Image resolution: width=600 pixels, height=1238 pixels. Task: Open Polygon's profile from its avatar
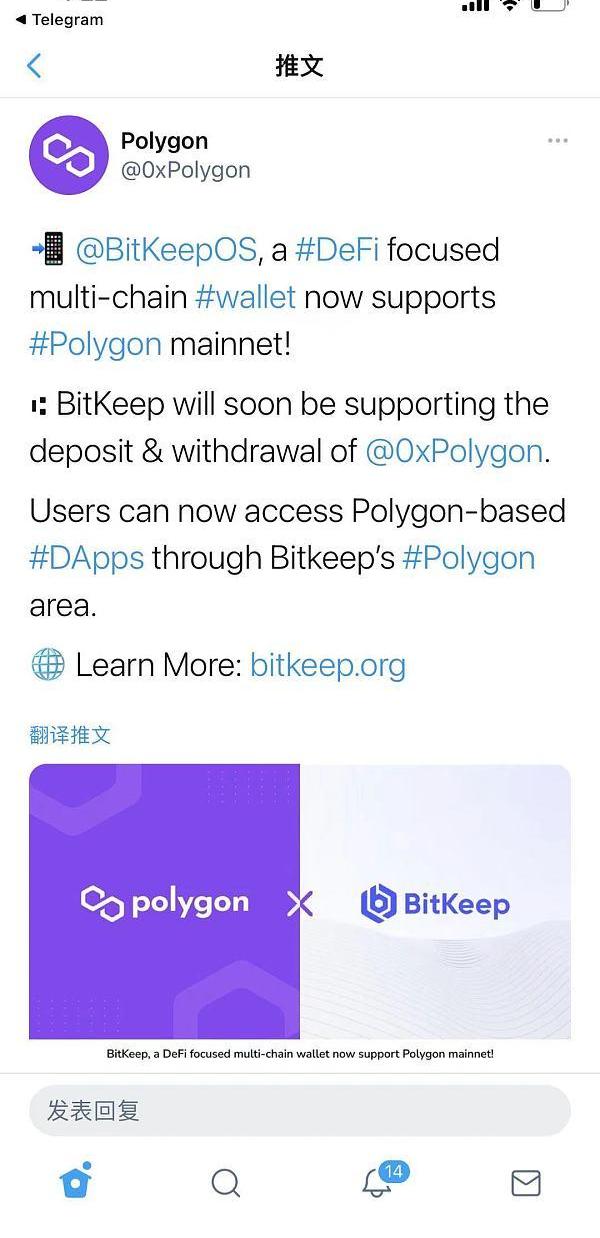click(68, 154)
